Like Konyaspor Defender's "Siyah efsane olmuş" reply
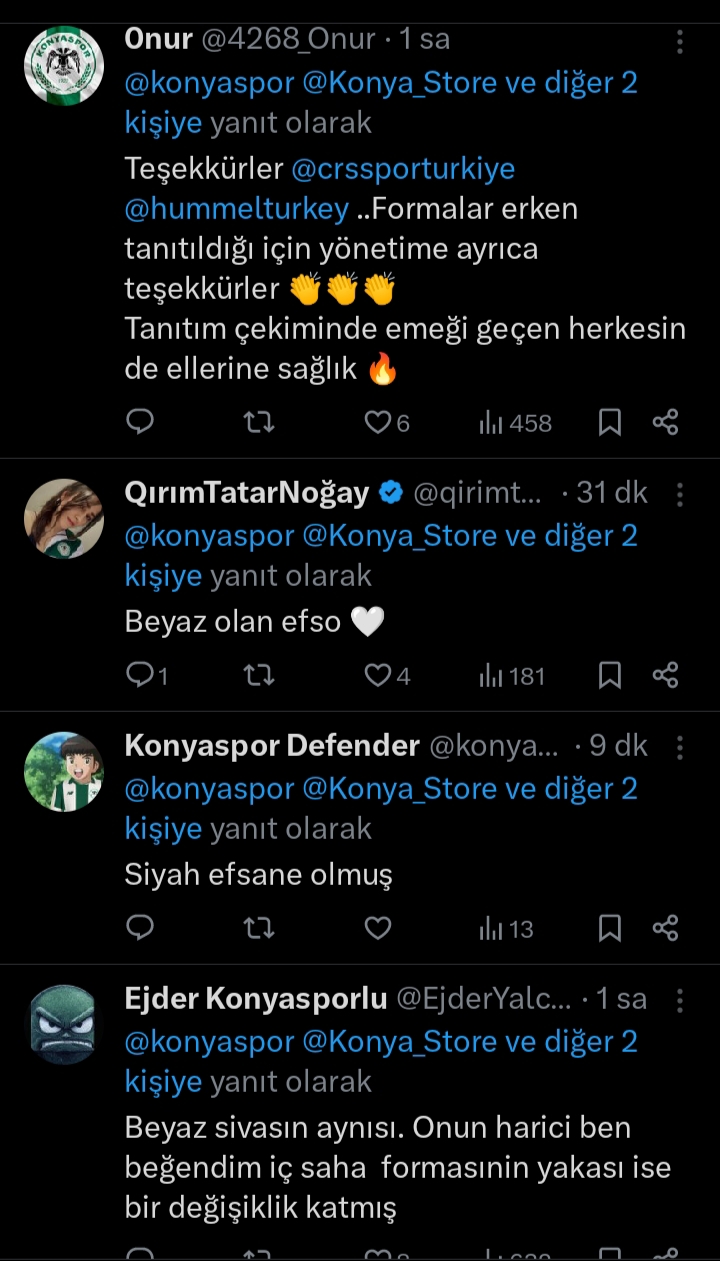Viewport: 720px width, 1261px height. tap(377, 929)
